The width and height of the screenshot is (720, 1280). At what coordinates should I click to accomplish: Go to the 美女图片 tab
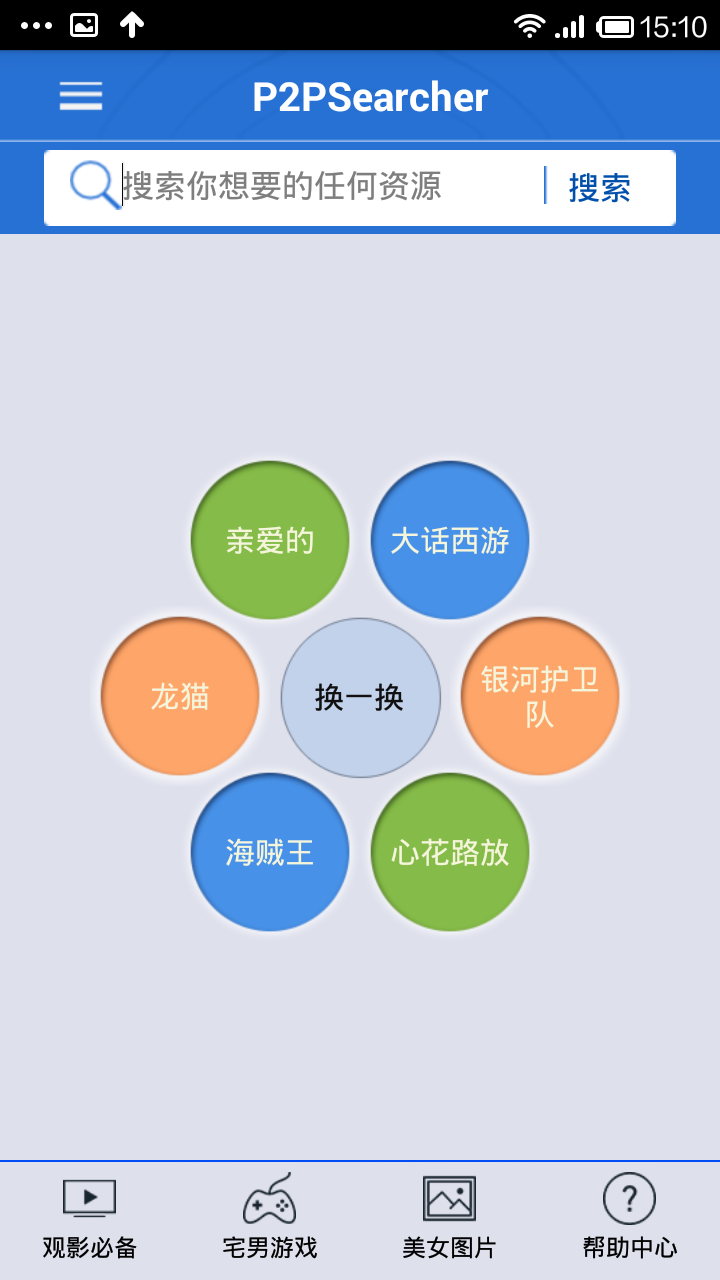click(450, 1220)
